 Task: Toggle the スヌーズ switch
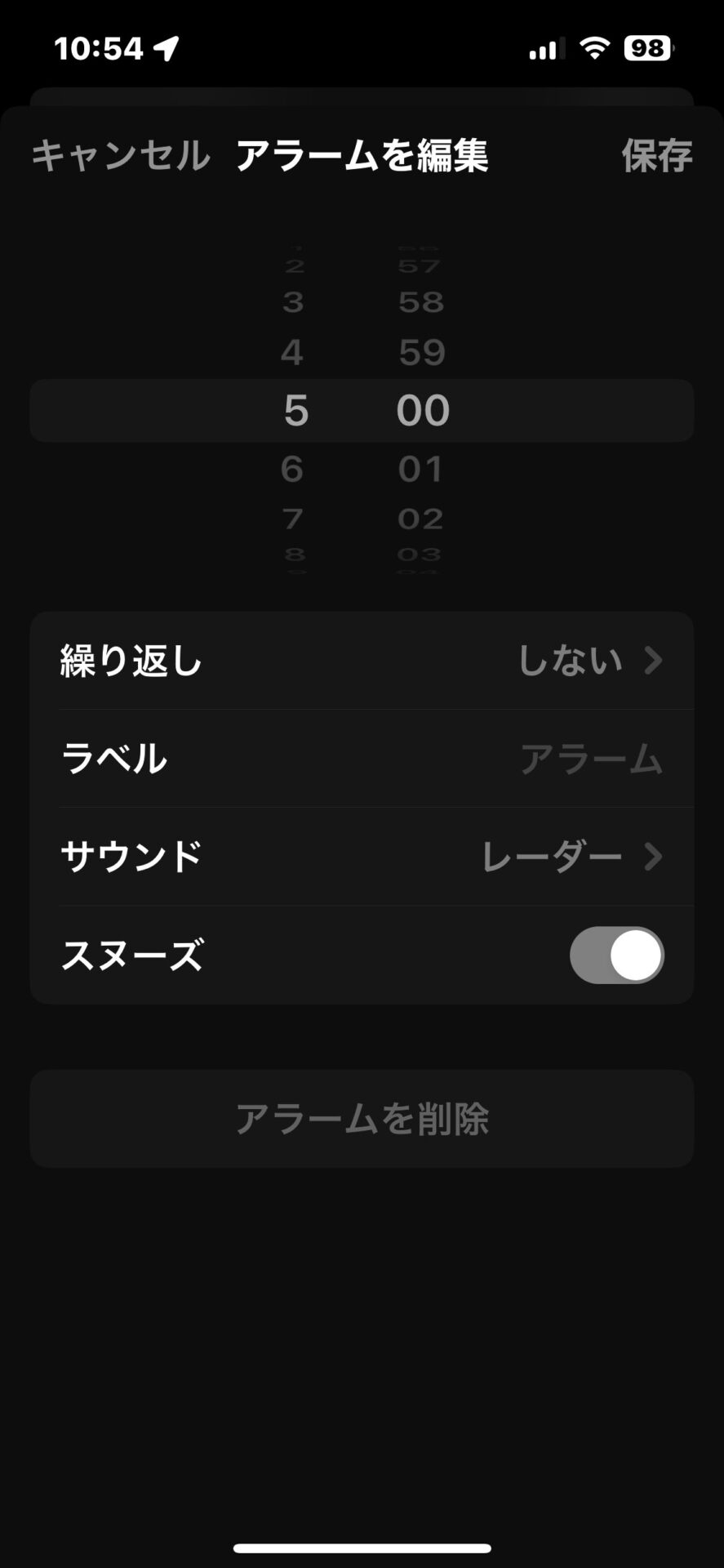click(616, 955)
